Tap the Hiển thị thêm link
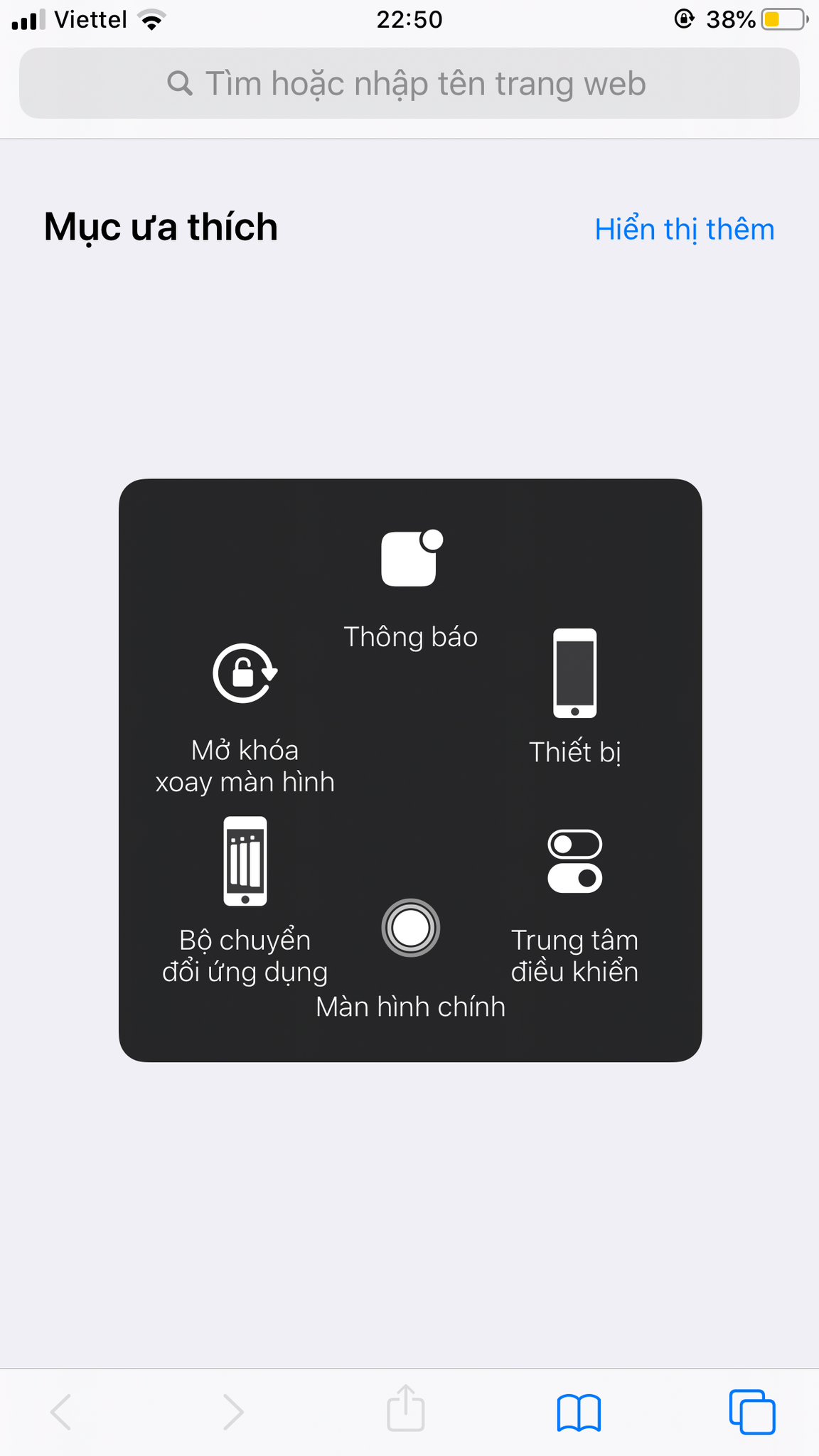819x1456 pixels. (684, 230)
